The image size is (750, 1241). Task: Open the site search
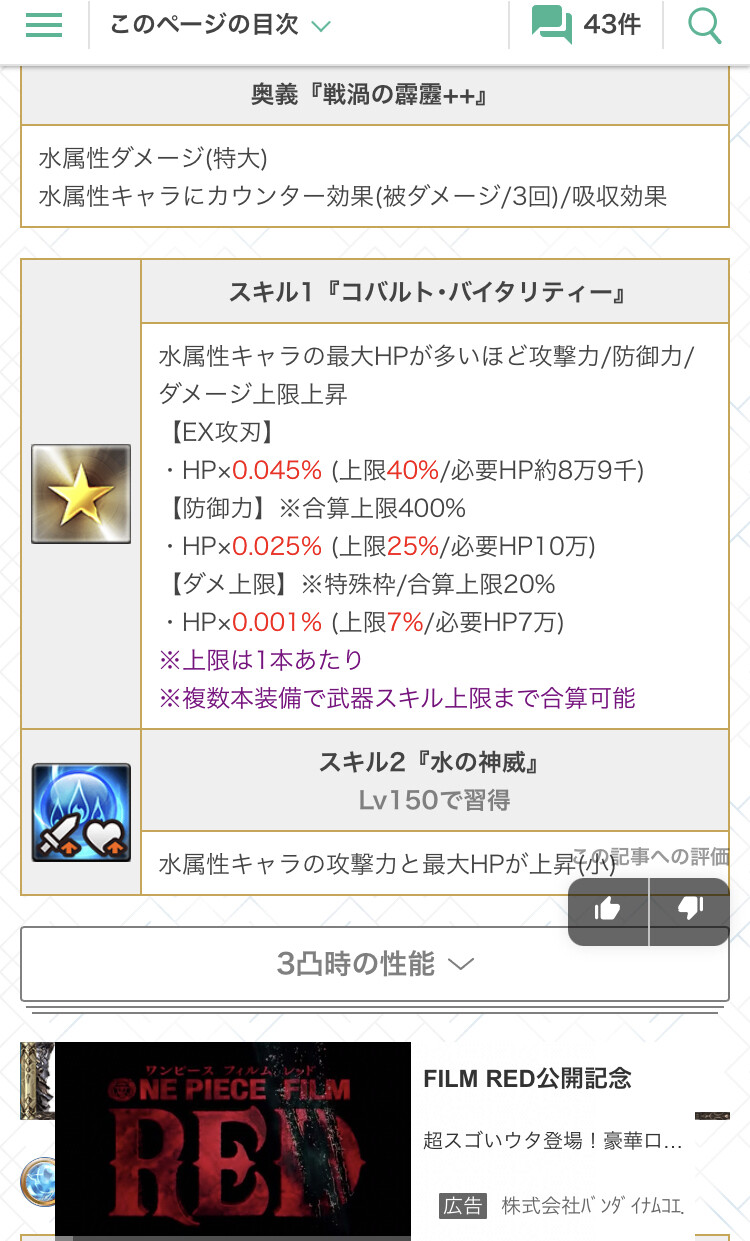pos(705,26)
